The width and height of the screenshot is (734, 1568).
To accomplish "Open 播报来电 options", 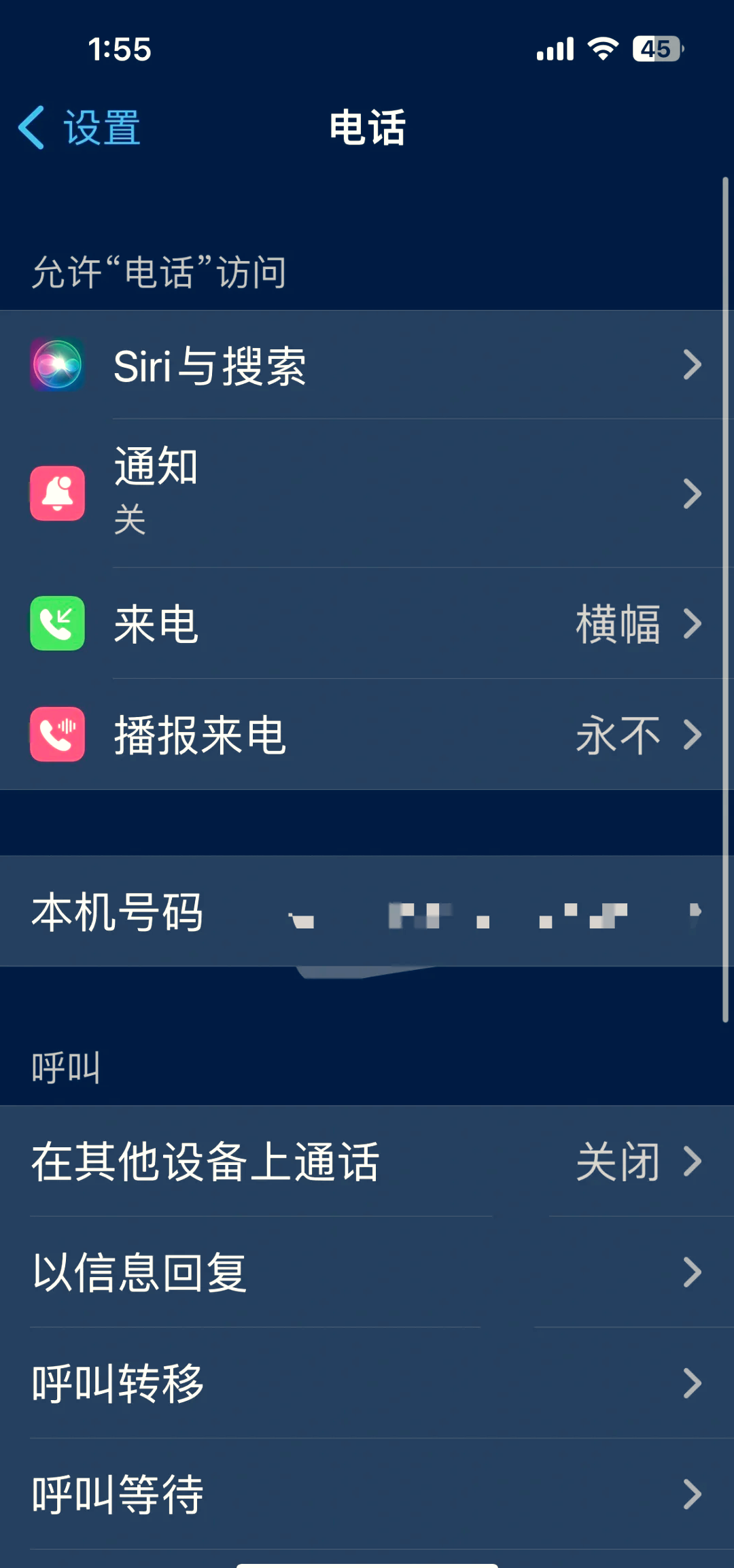I will (367, 735).
